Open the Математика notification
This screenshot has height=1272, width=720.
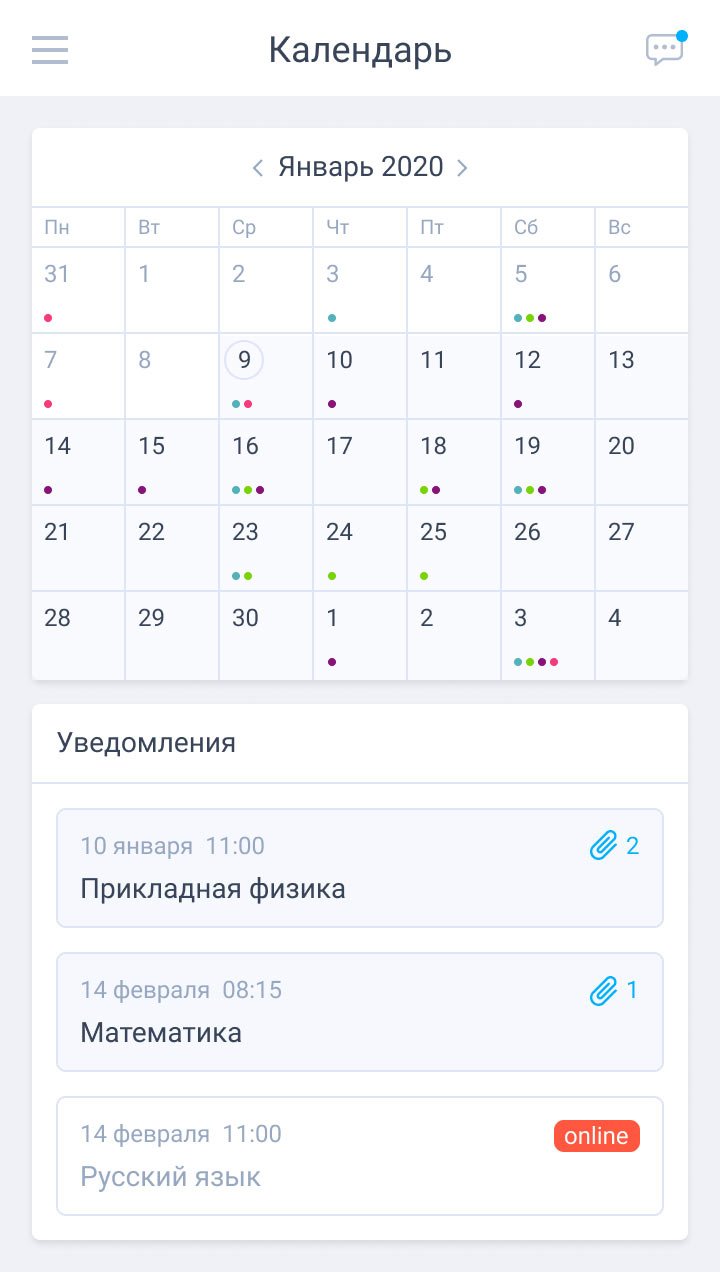click(x=360, y=1012)
